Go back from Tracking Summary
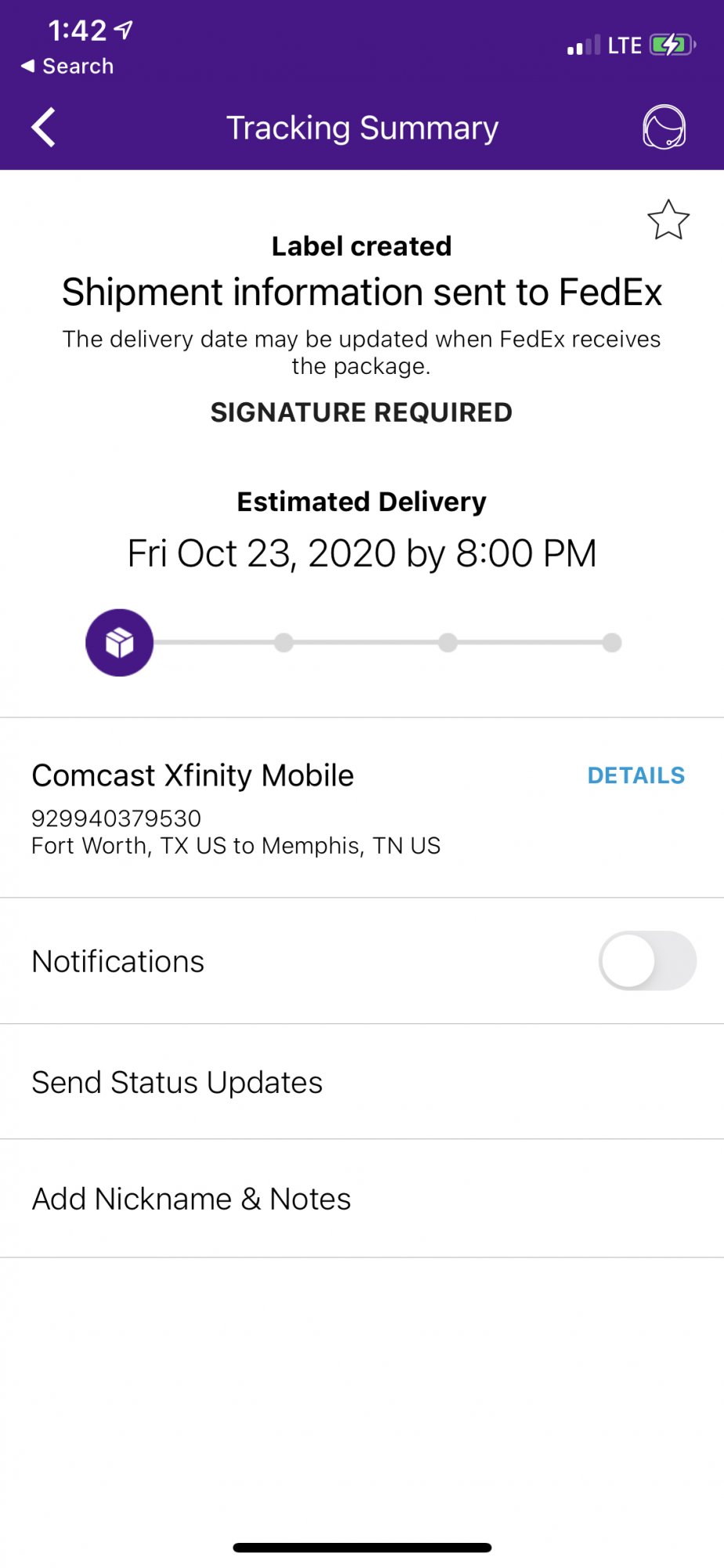The image size is (724, 1568). coord(44,127)
